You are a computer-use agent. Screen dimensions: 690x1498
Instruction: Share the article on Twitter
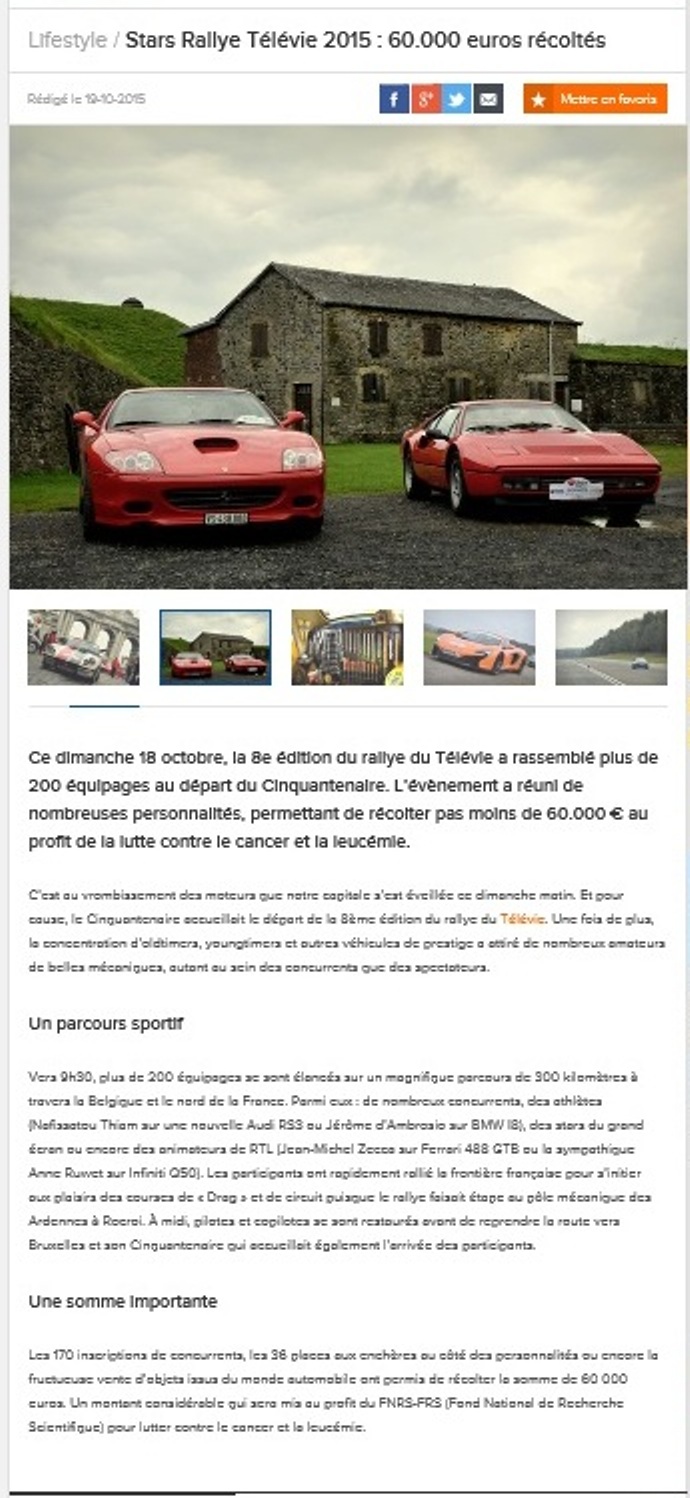click(x=457, y=99)
